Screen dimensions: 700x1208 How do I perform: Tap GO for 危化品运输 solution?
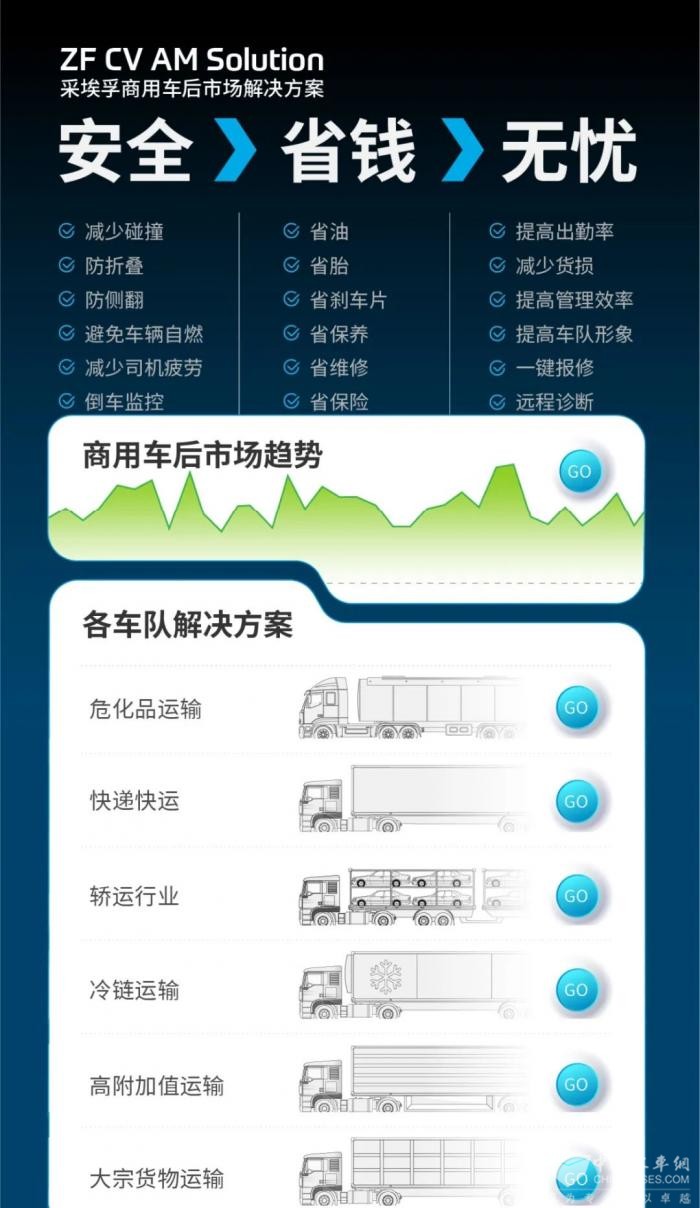pyautogui.click(x=576, y=708)
